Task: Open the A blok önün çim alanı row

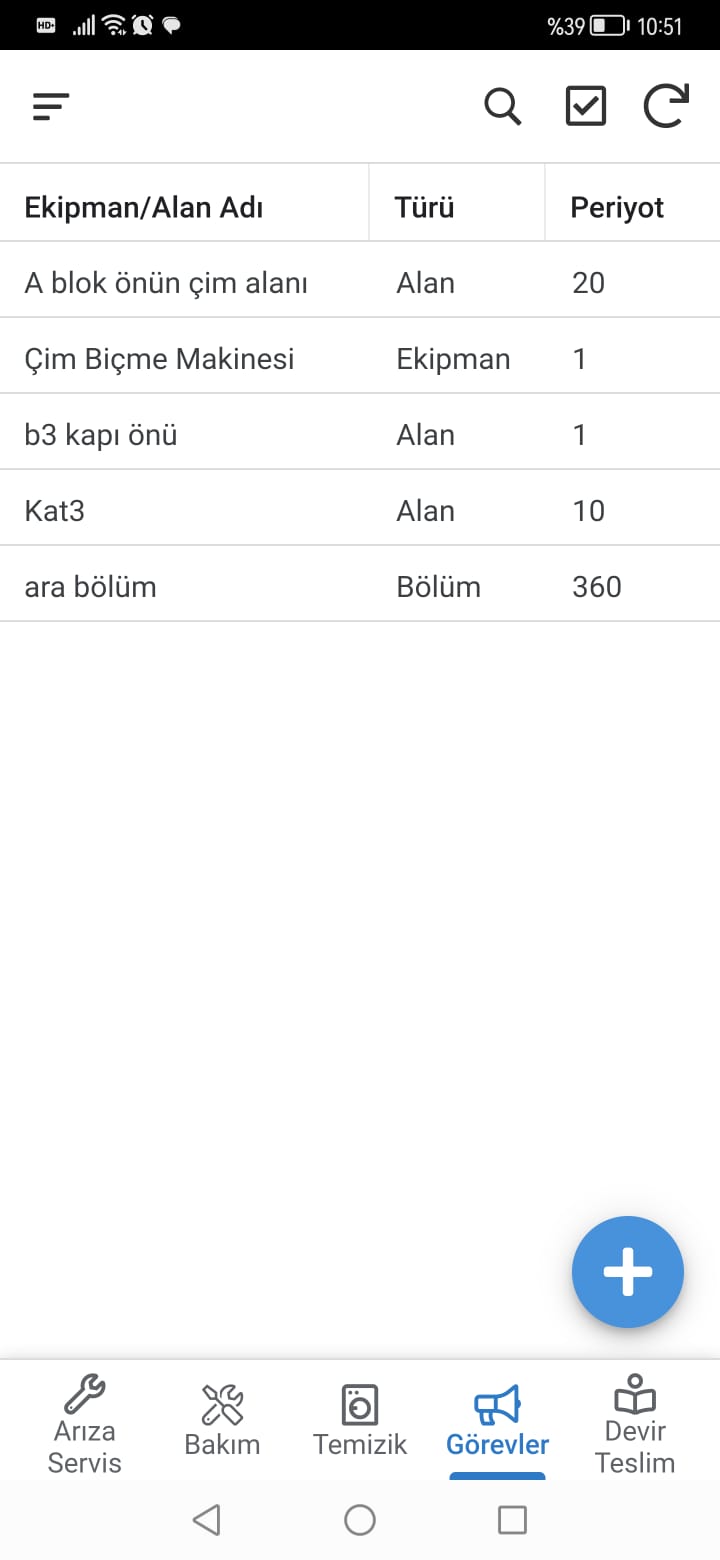Action: tap(360, 283)
